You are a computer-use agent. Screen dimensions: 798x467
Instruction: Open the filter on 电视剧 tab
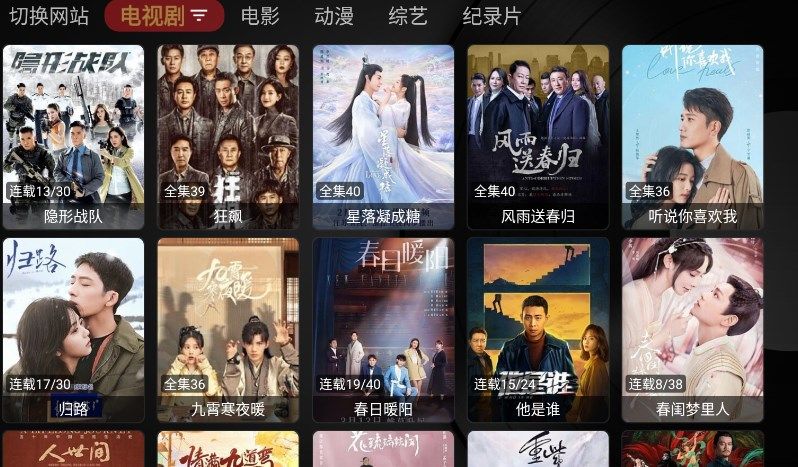click(x=199, y=16)
